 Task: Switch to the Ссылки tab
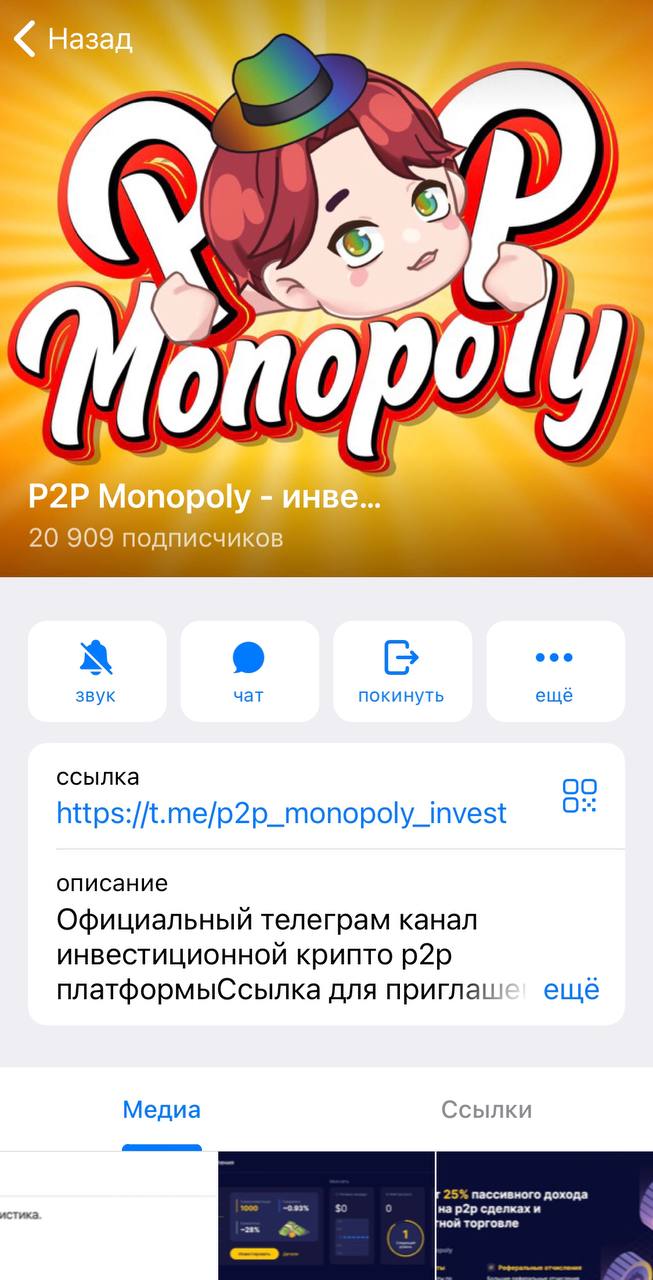(487, 1109)
